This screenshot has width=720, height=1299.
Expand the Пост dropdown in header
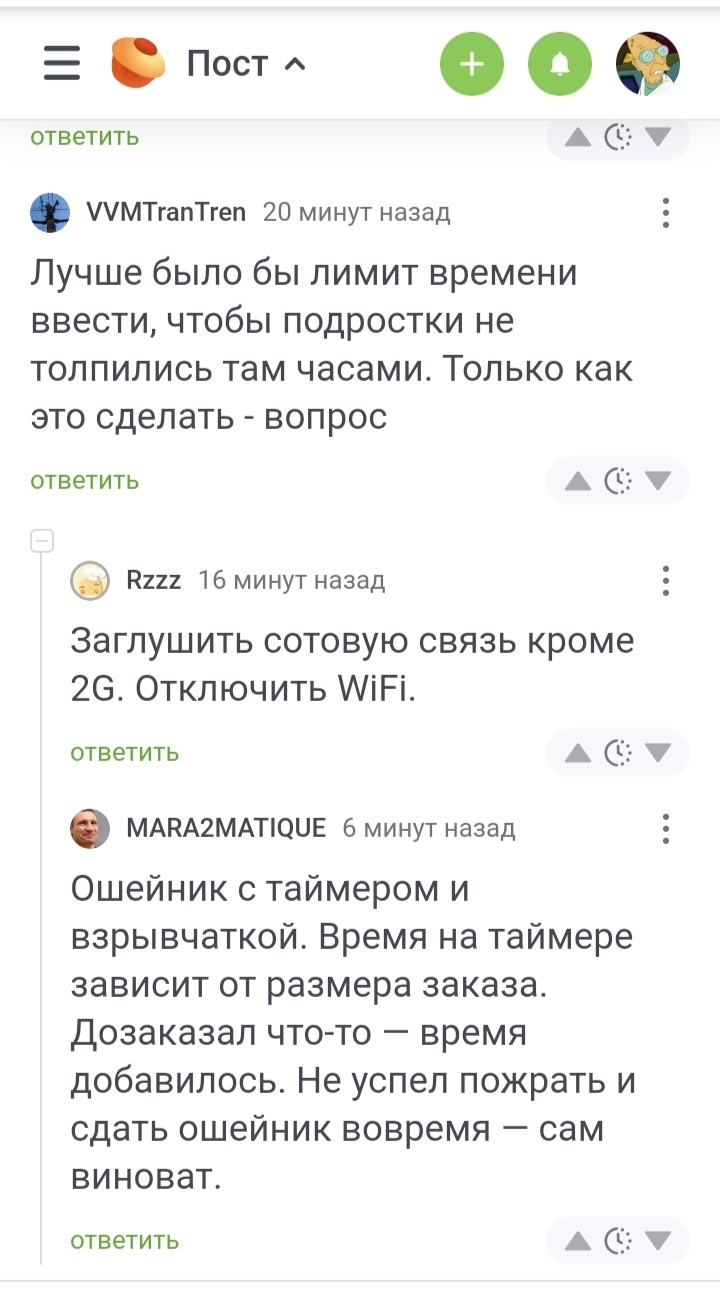coord(246,65)
